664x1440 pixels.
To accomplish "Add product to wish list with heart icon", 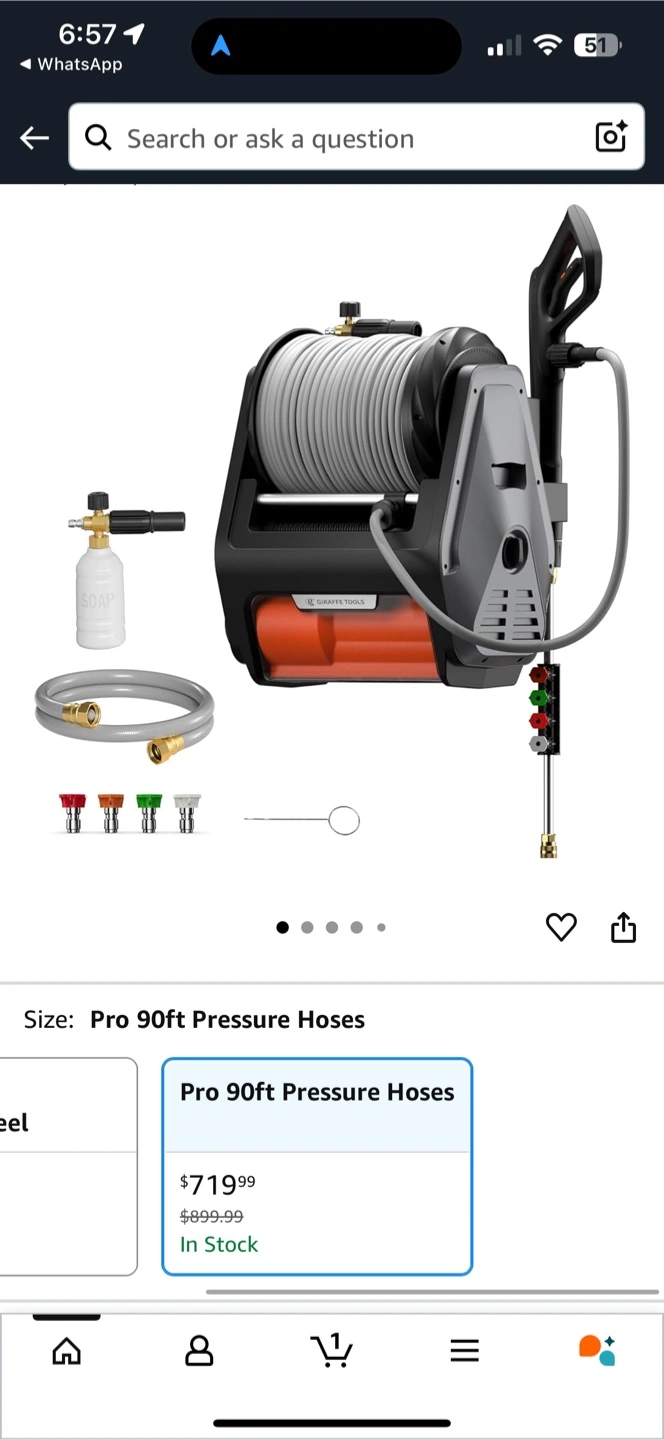I will [x=561, y=928].
